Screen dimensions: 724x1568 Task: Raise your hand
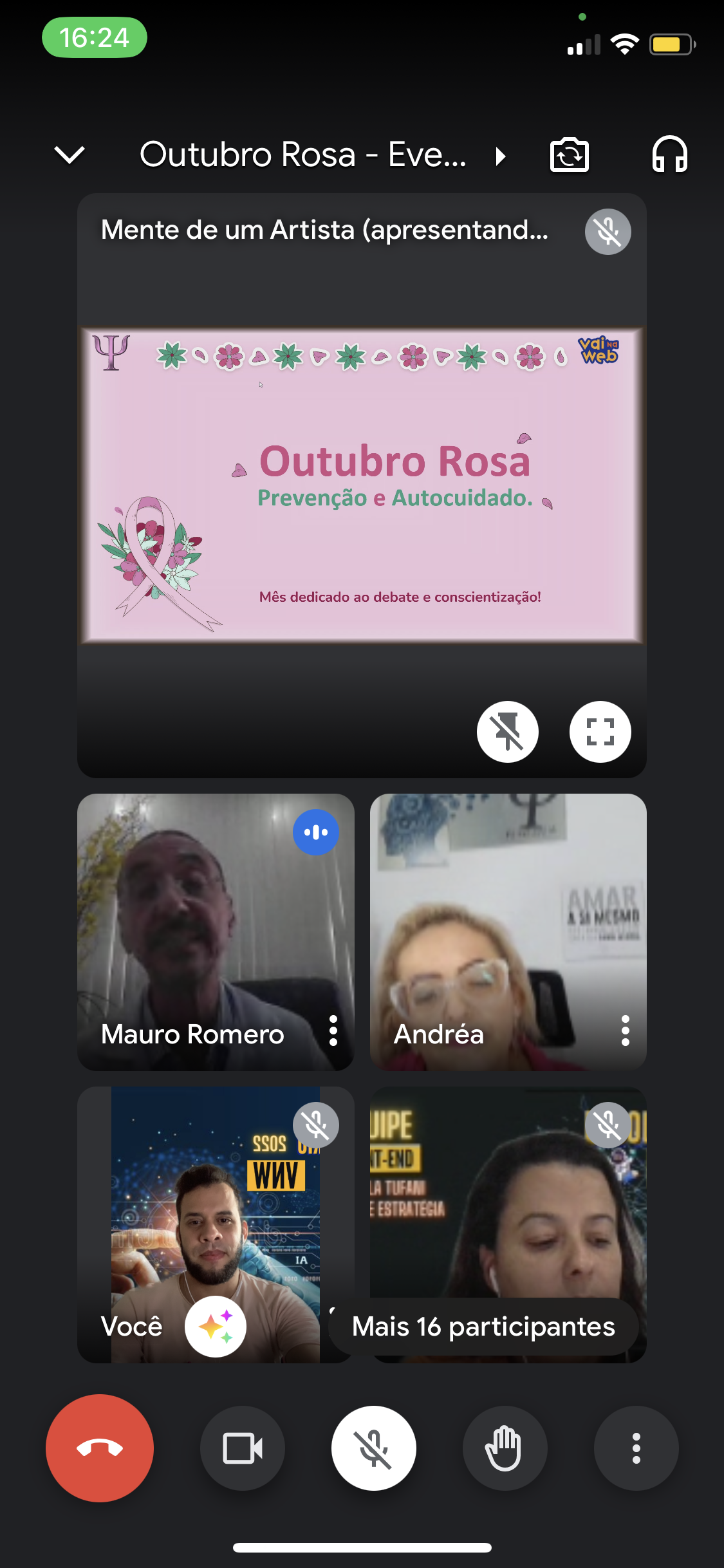click(x=505, y=1448)
